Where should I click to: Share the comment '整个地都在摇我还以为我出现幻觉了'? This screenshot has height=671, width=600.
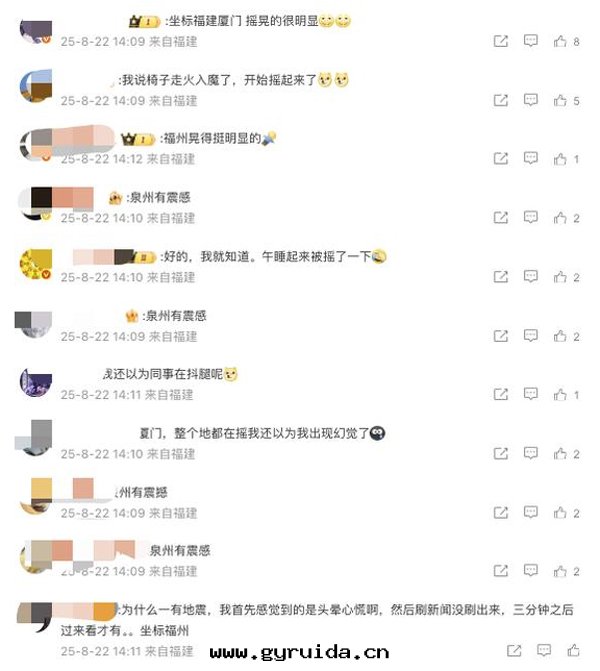tap(501, 454)
